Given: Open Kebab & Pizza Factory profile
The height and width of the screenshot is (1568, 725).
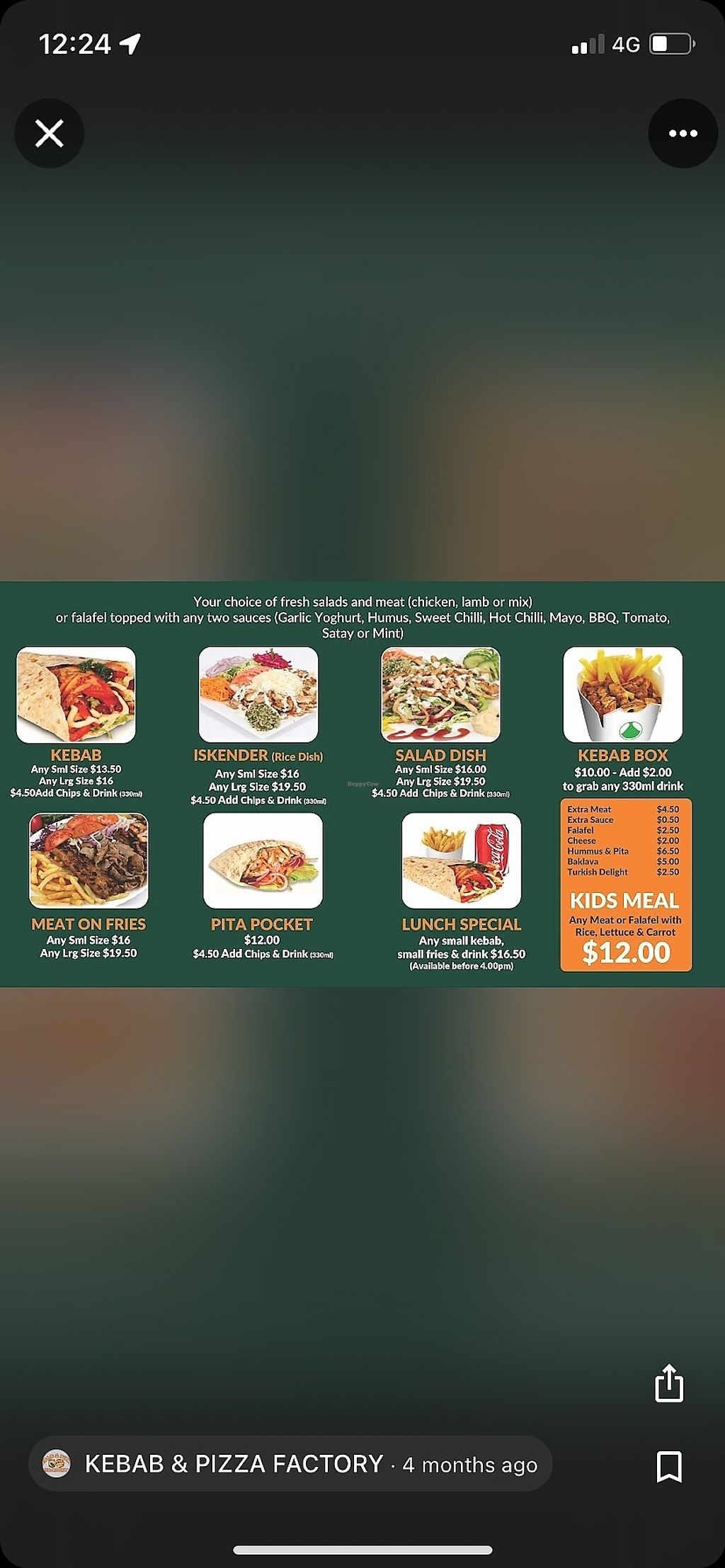Looking at the screenshot, I should (x=234, y=1464).
